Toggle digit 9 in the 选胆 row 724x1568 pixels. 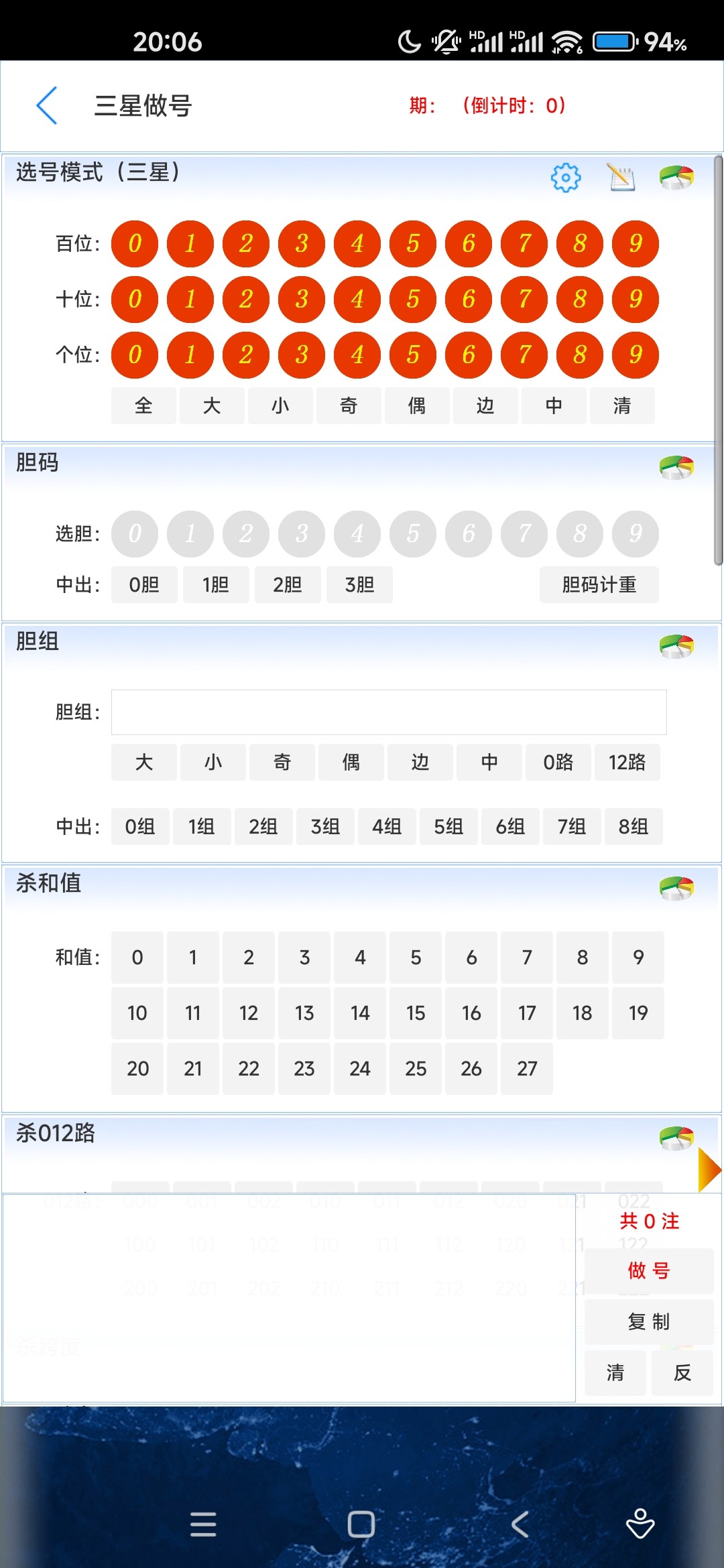(x=635, y=534)
